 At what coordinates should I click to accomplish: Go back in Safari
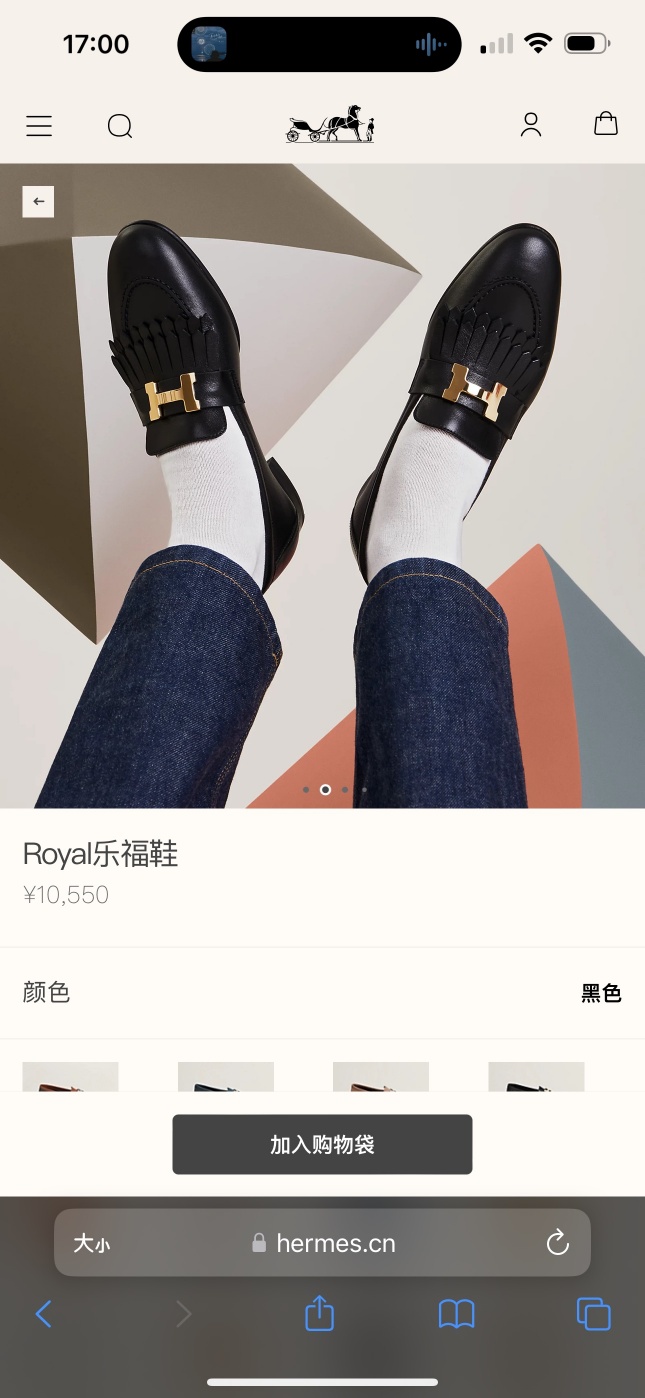click(x=43, y=1314)
